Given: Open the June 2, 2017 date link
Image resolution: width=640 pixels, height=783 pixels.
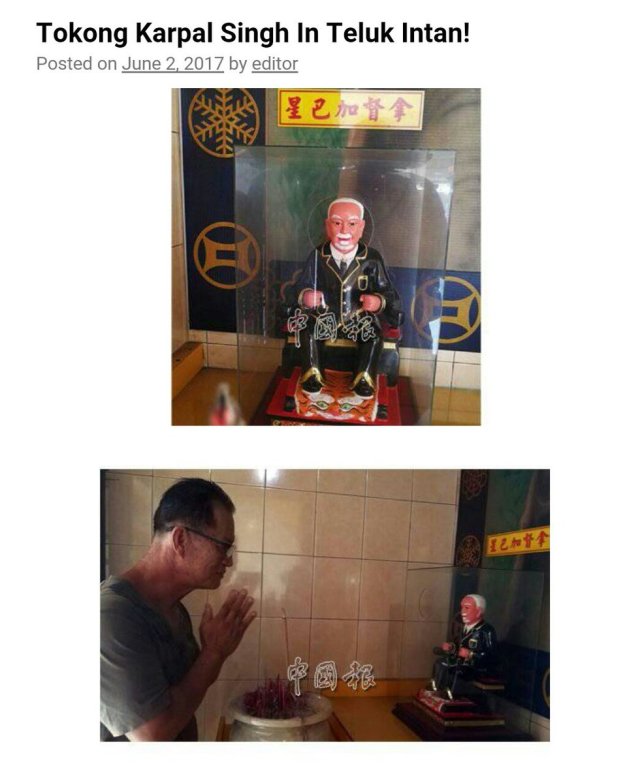Looking at the screenshot, I should (172, 64).
